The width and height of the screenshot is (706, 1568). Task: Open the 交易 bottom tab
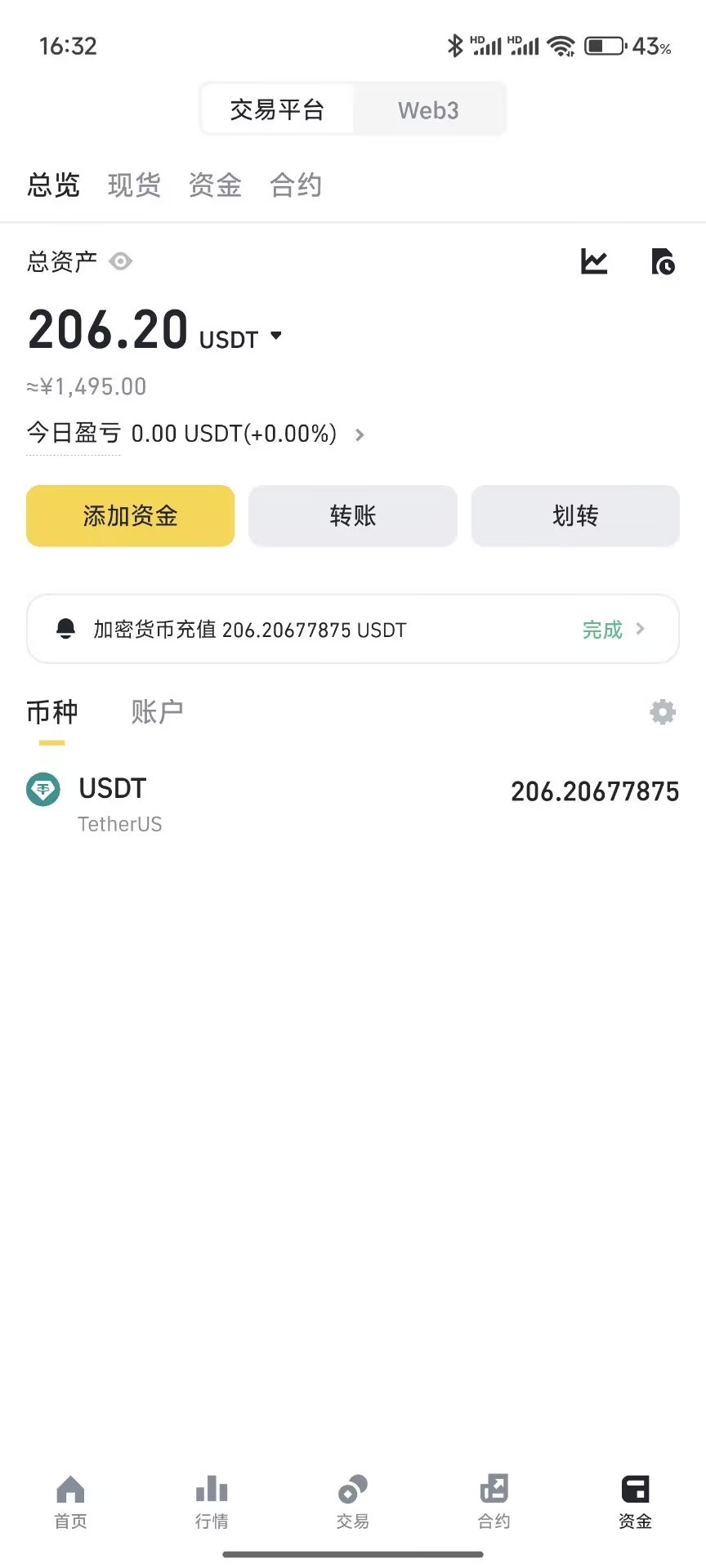pyautogui.click(x=353, y=1502)
